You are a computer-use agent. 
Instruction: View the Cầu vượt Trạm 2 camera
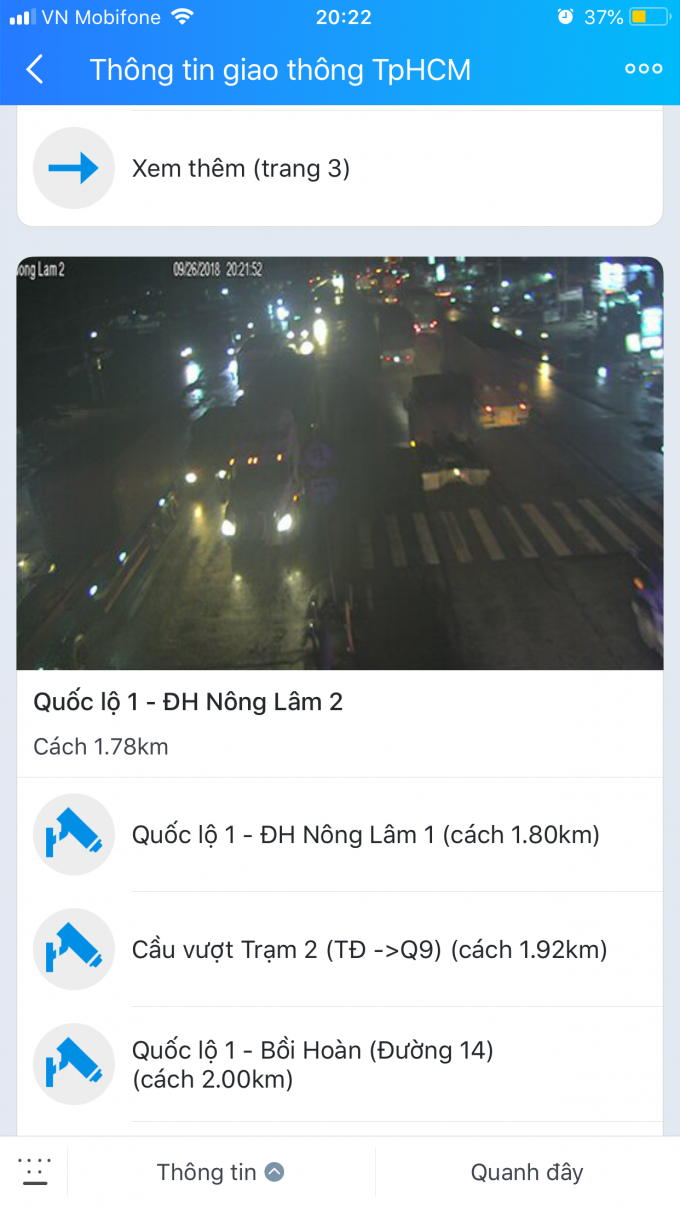point(369,949)
